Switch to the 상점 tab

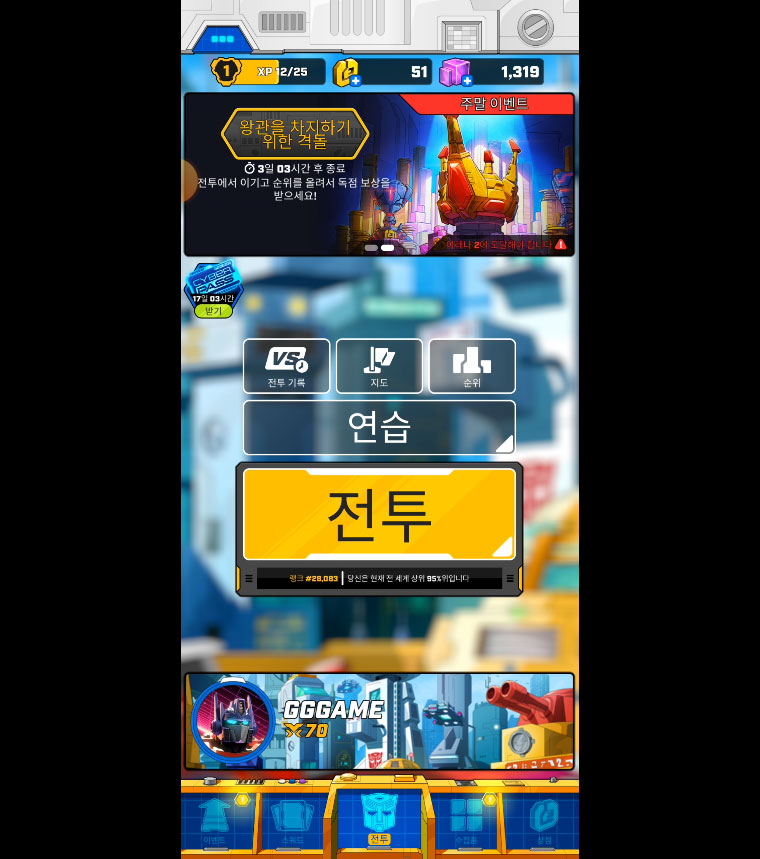[543, 822]
